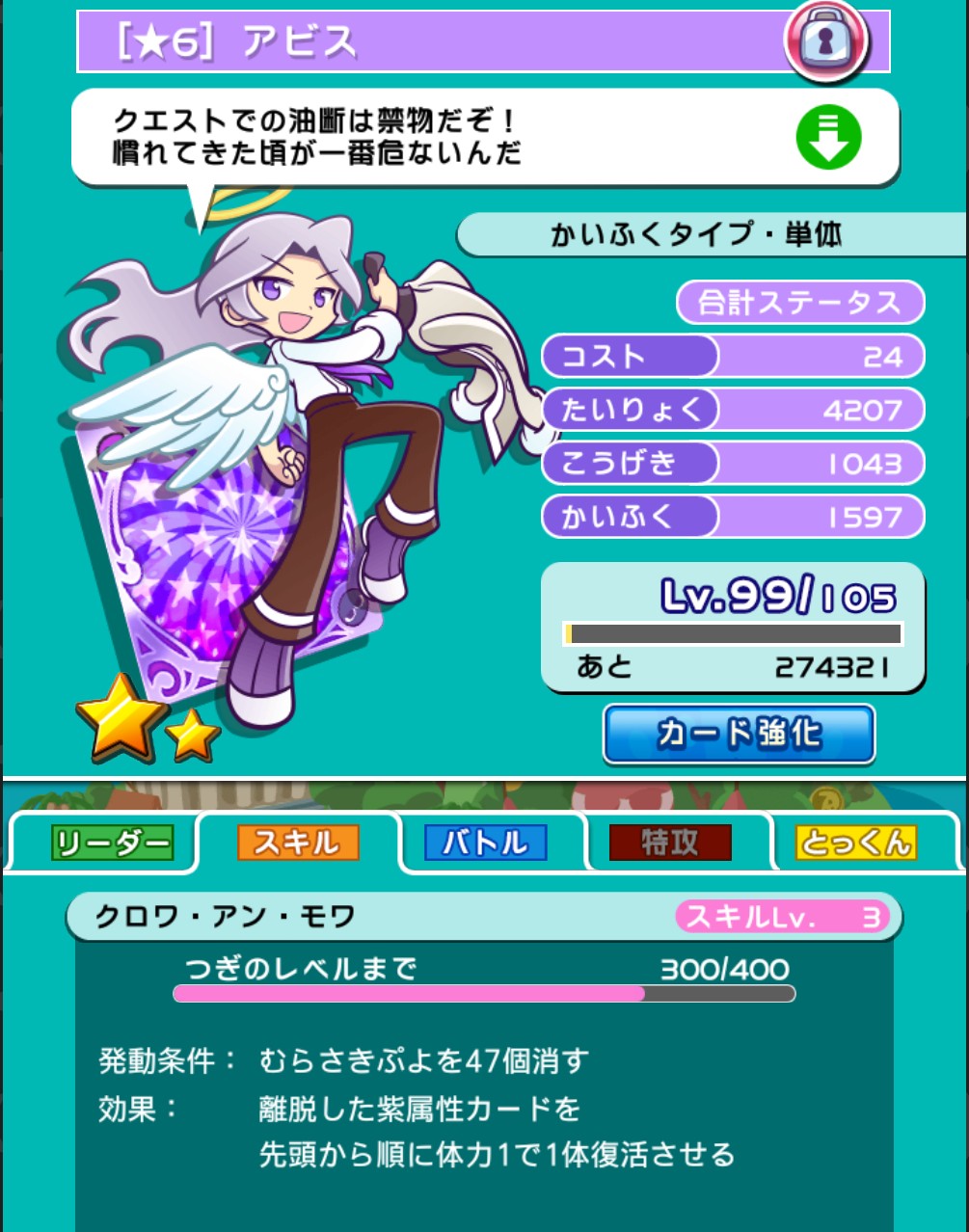Tap the 合計ステータス status toggle

coord(799,303)
